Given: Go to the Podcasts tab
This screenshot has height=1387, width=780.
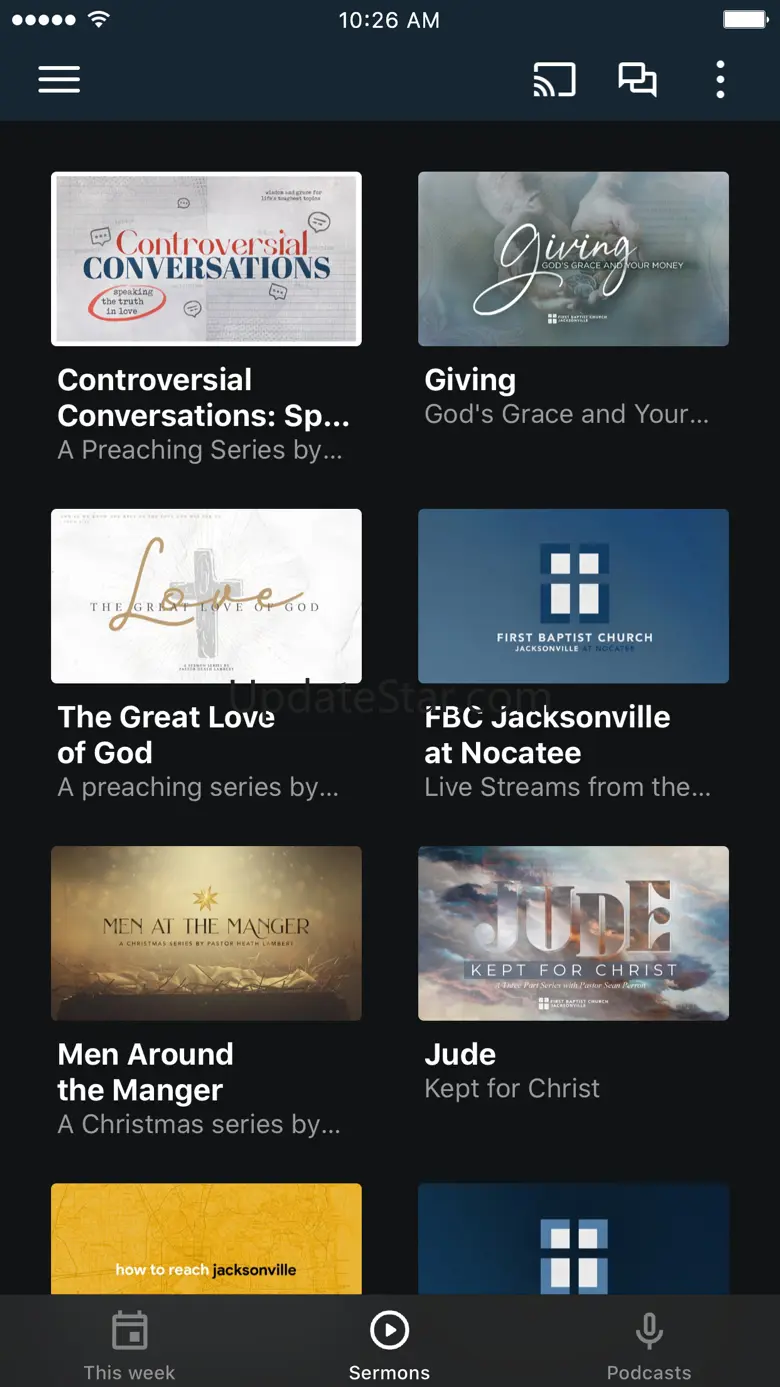Looking at the screenshot, I should point(649,1343).
